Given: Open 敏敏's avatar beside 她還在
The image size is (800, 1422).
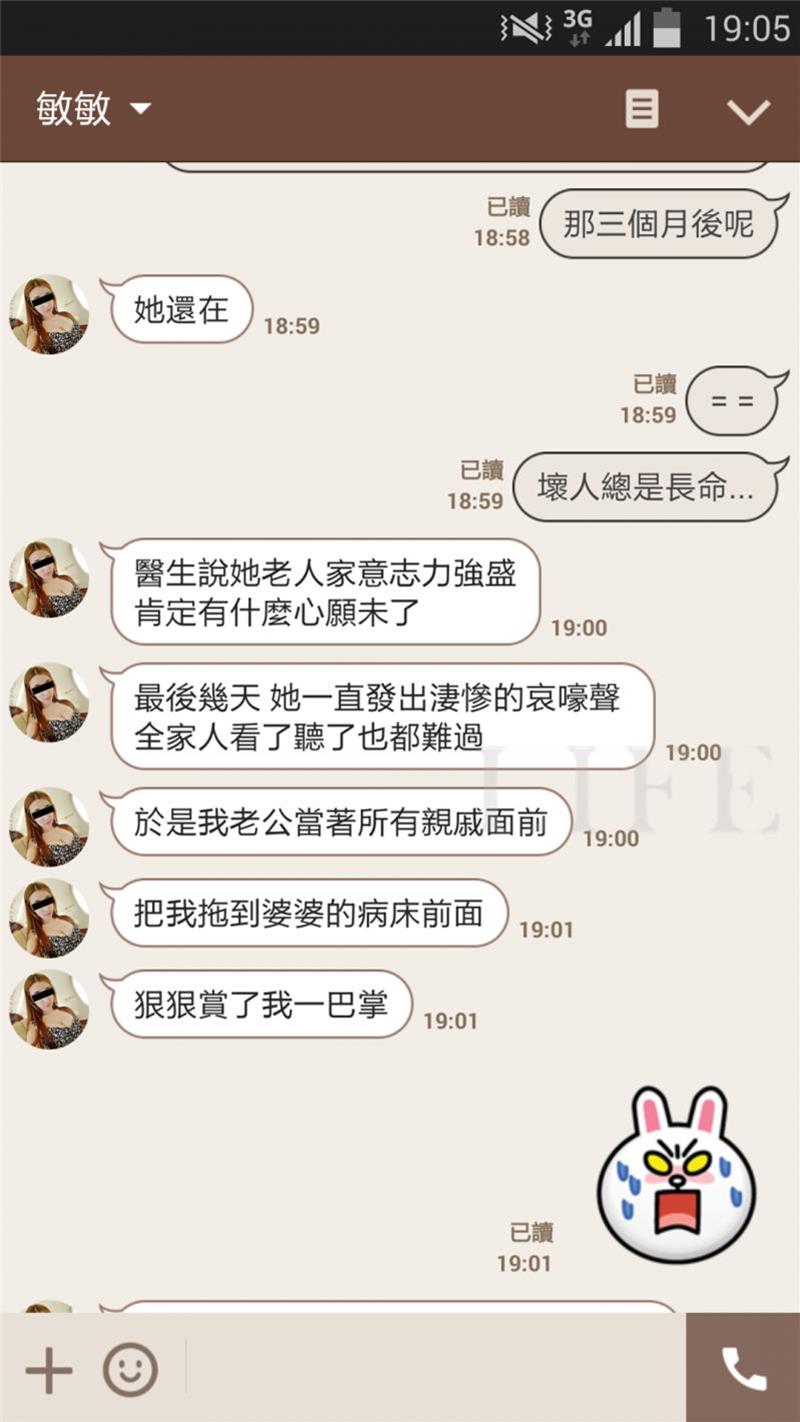Looking at the screenshot, I should (49, 314).
